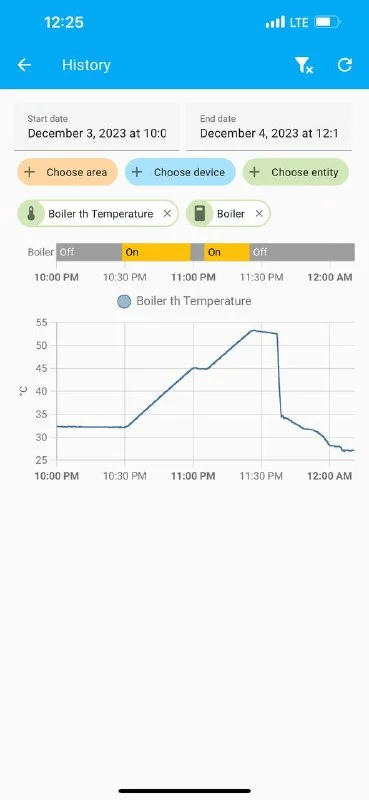
Task: Remove the Boiler th Temperature entity
Action: (x=167, y=214)
